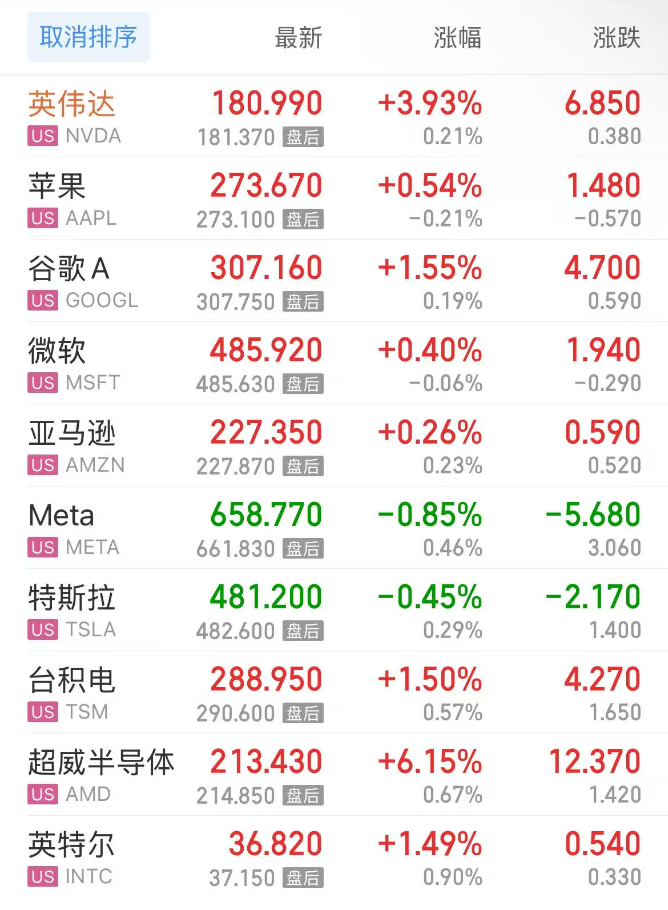Image resolution: width=668 pixels, height=910 pixels.
Task: Sort stocks by 涨幅 column
Action: (457, 38)
